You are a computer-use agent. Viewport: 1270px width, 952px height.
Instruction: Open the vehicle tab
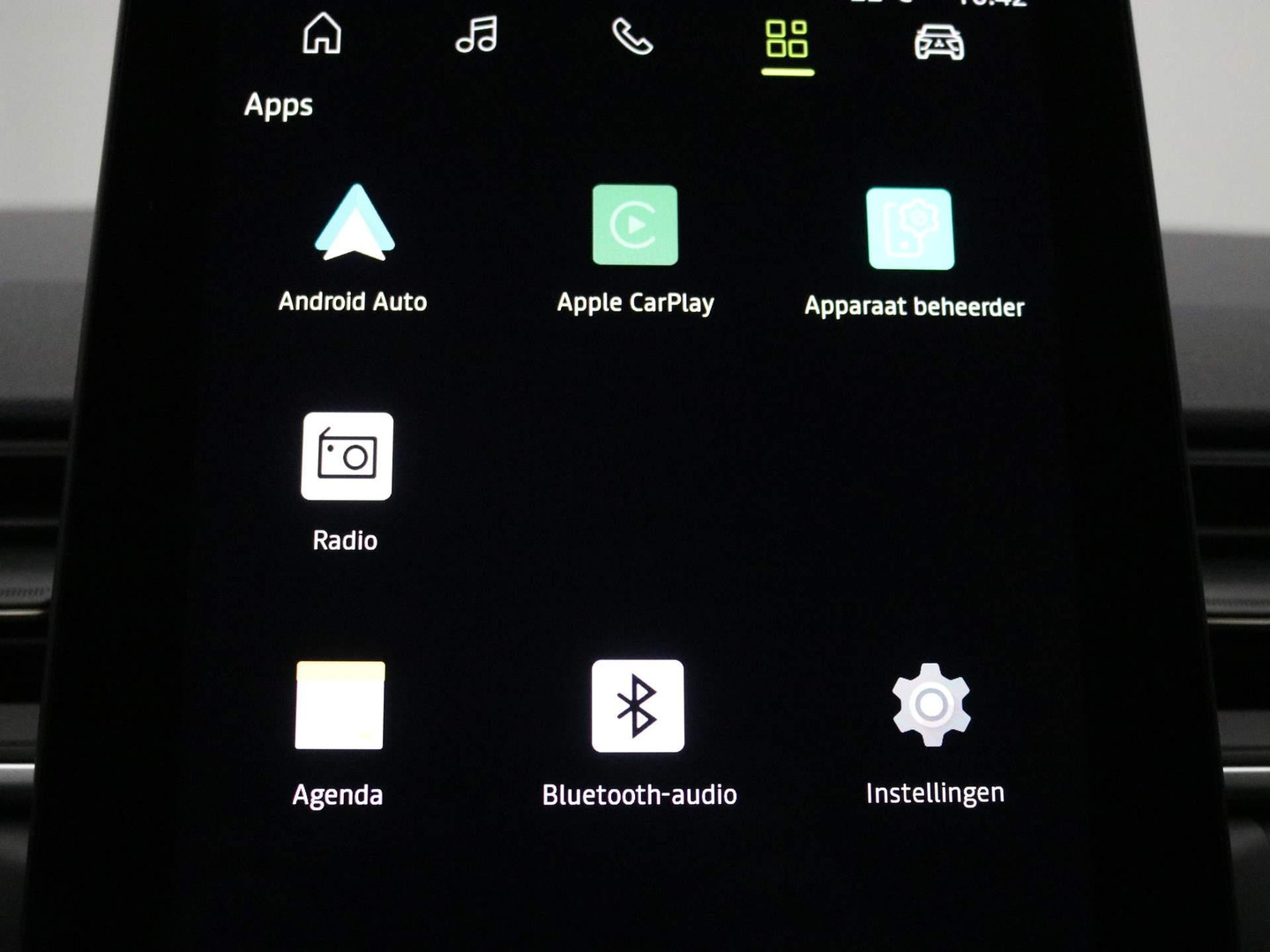point(939,41)
